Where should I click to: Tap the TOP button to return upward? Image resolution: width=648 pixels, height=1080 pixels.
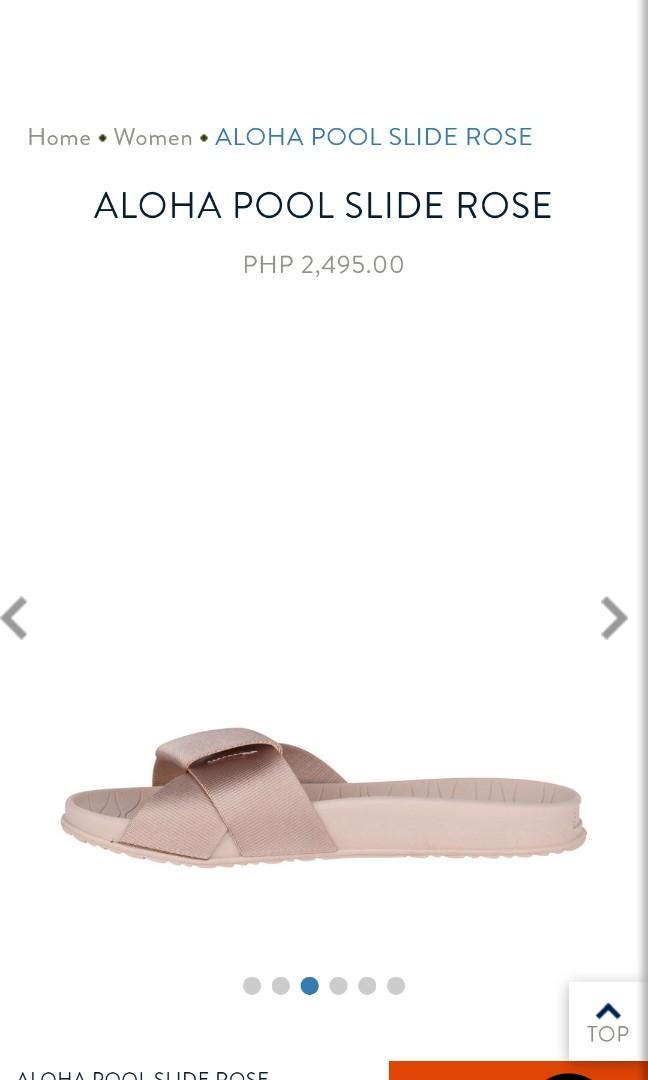click(607, 1022)
